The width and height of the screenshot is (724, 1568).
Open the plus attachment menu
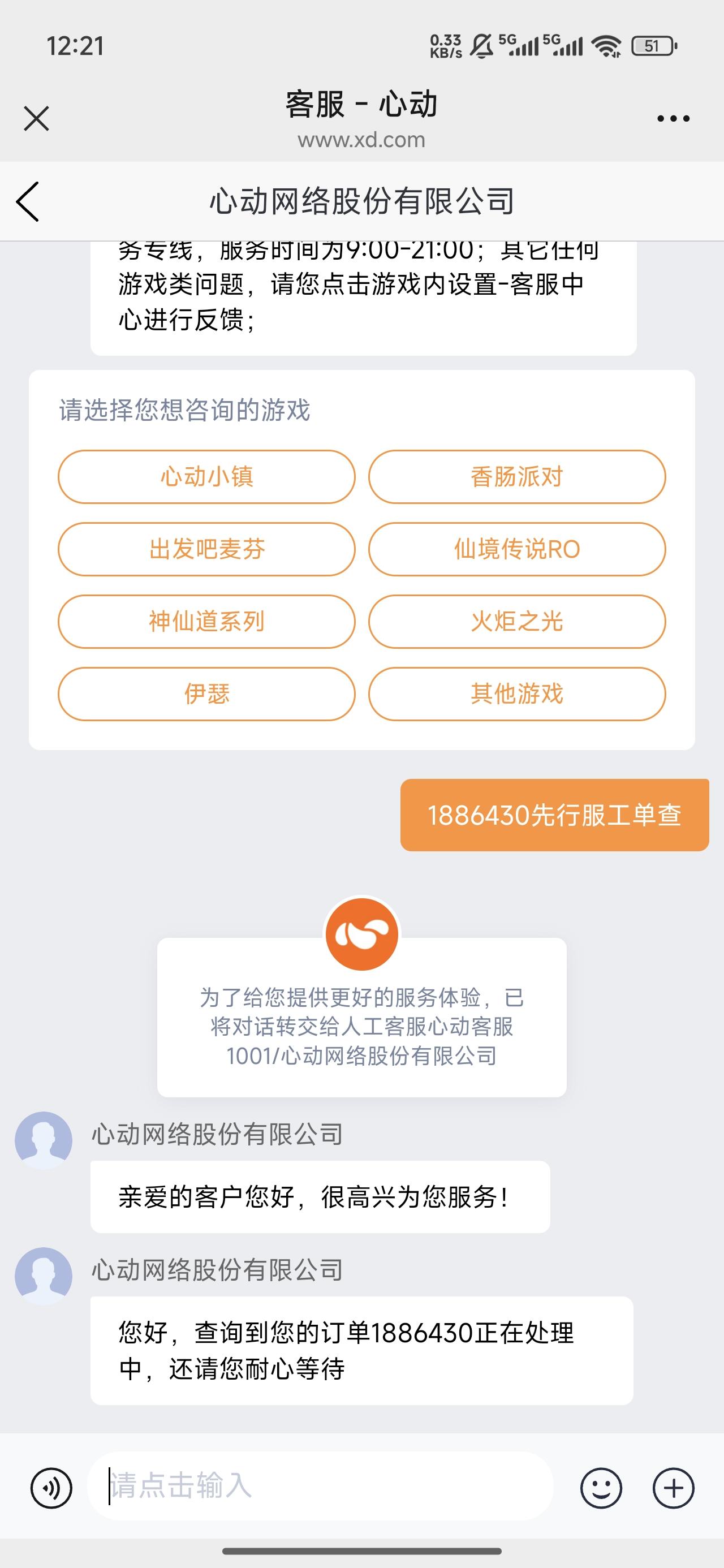[674, 1488]
